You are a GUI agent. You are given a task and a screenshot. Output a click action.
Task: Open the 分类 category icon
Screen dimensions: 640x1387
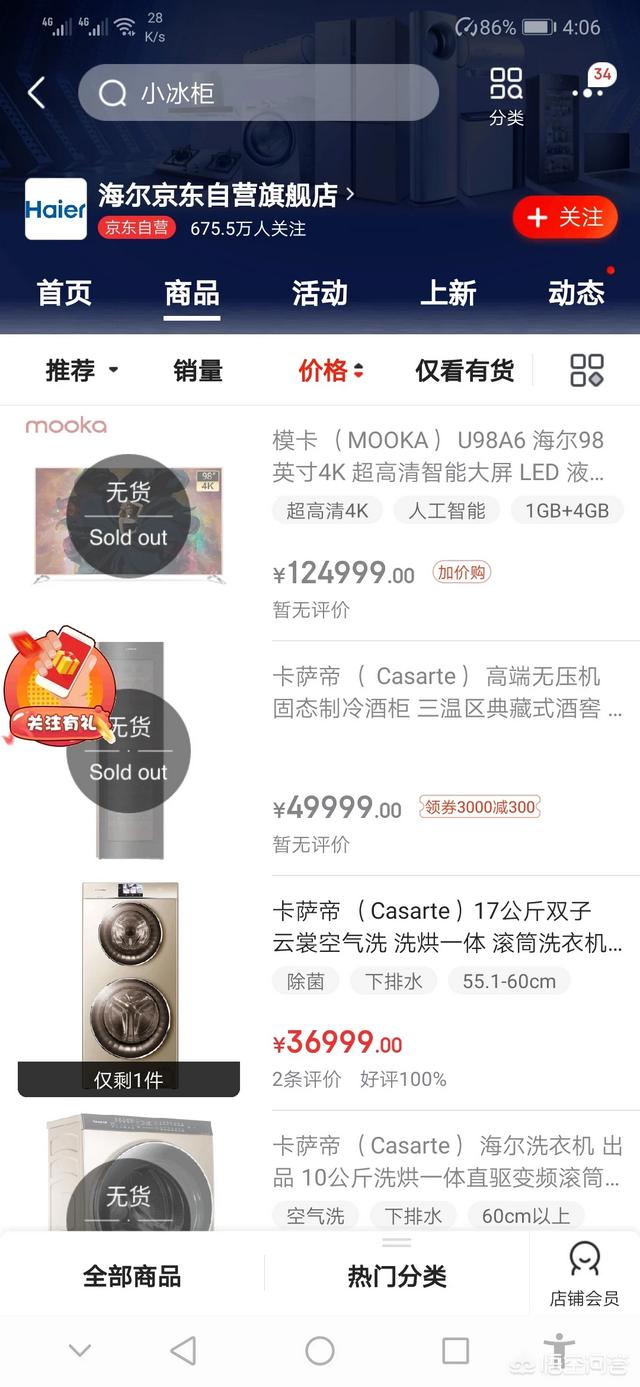(x=506, y=96)
